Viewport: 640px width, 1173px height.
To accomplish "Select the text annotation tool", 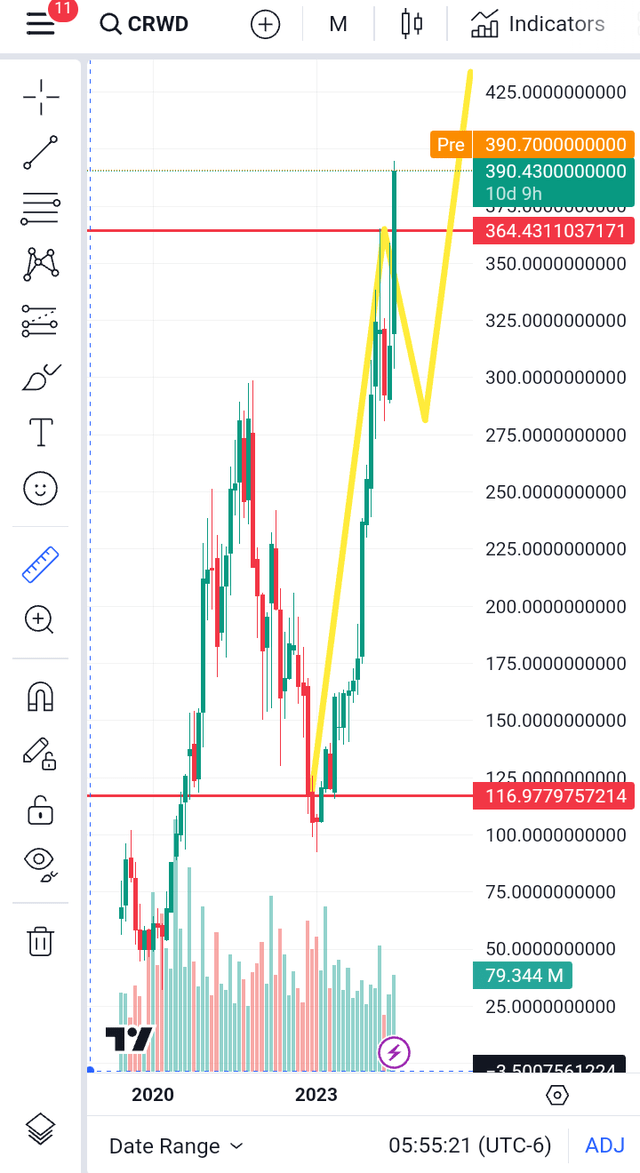I will (41, 433).
